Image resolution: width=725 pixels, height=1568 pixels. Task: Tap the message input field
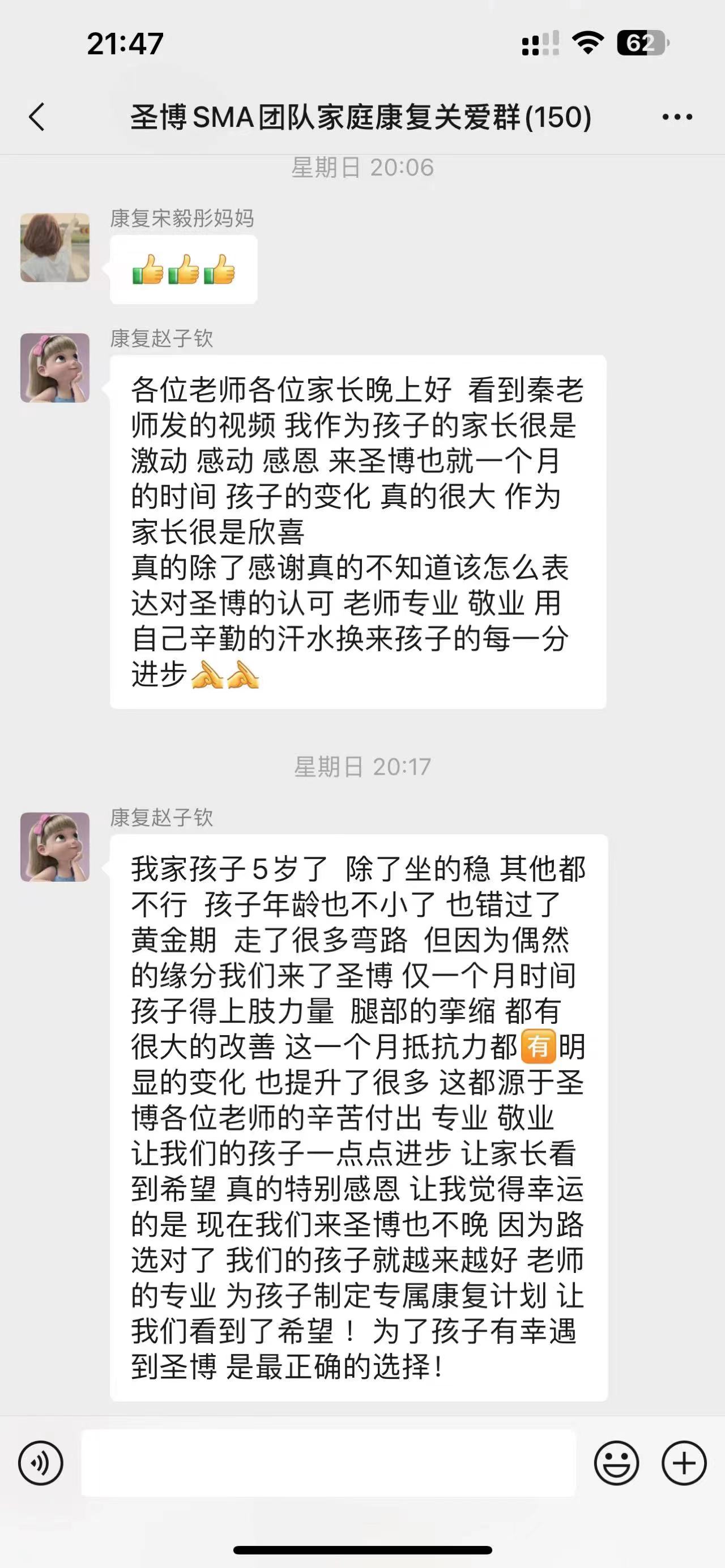pos(329,1463)
